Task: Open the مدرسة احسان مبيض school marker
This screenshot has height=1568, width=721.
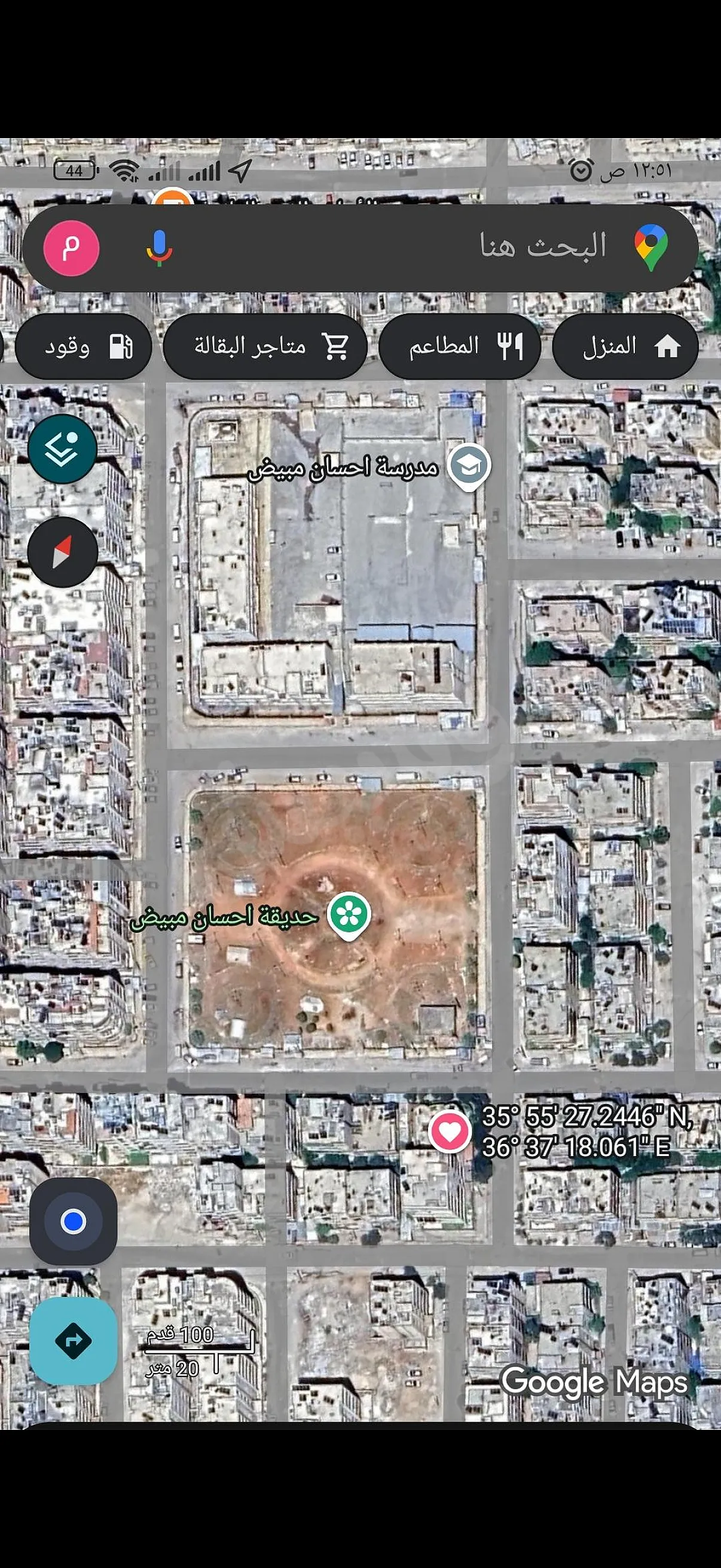Action: (x=469, y=467)
